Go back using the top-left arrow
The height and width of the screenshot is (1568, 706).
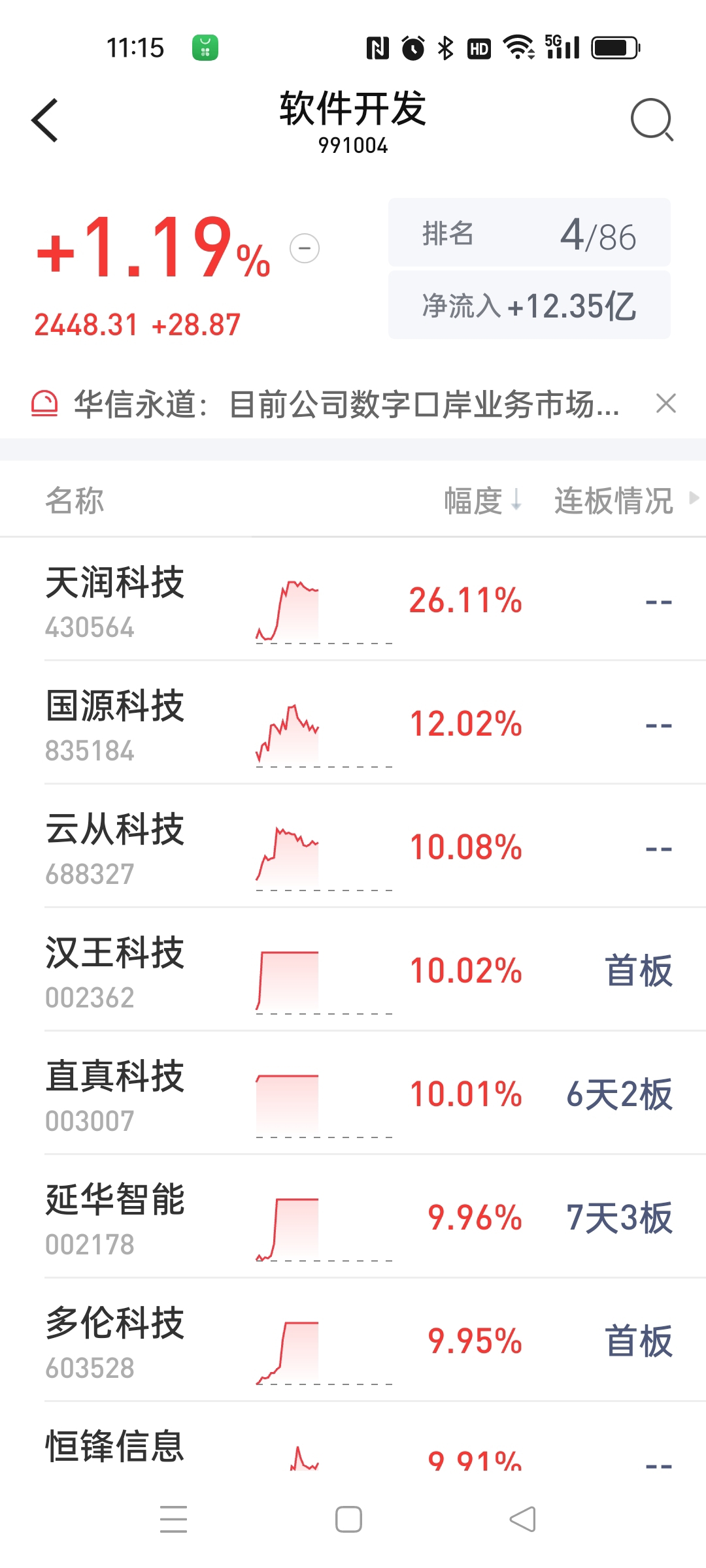click(x=45, y=120)
